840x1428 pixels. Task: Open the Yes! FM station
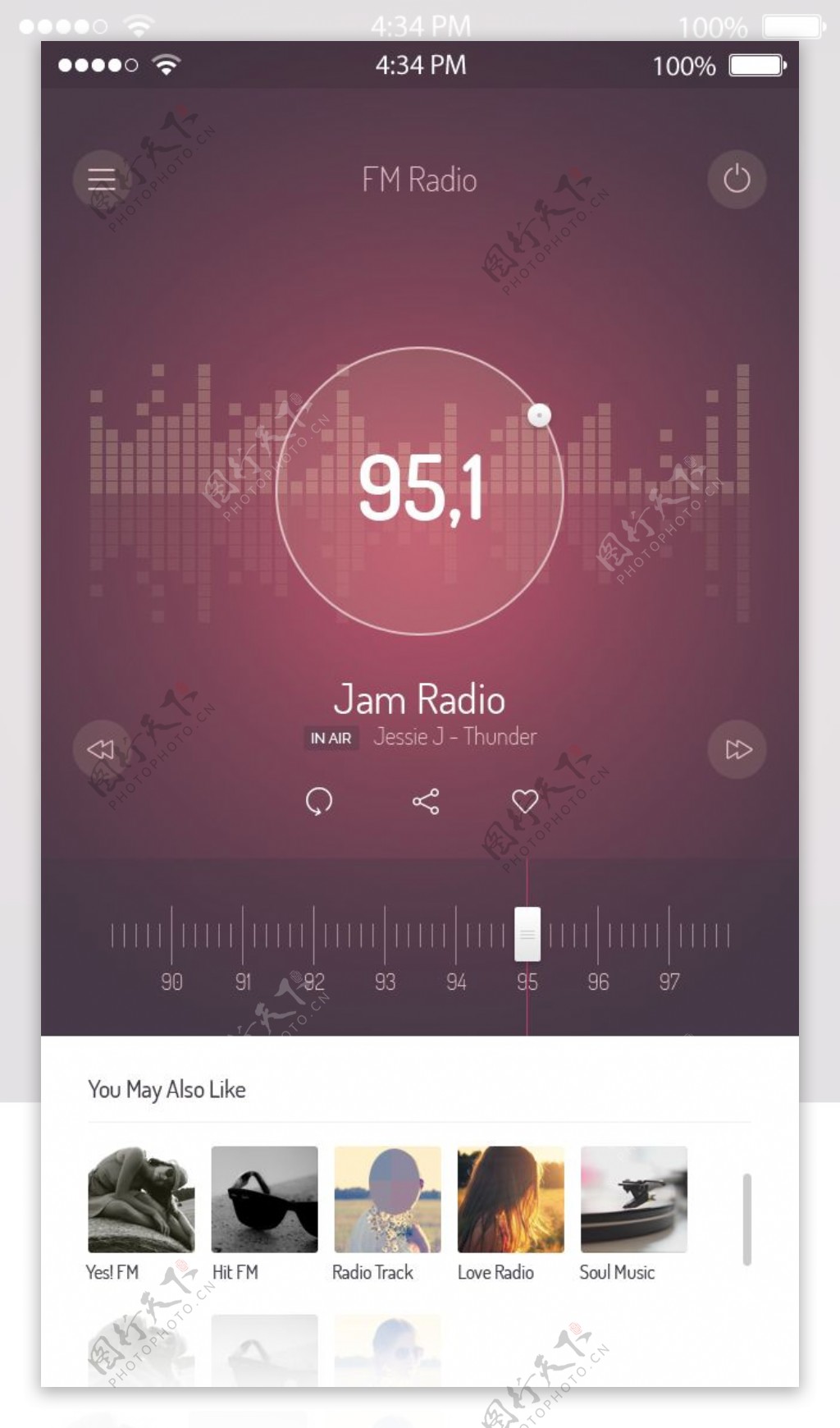[141, 1199]
